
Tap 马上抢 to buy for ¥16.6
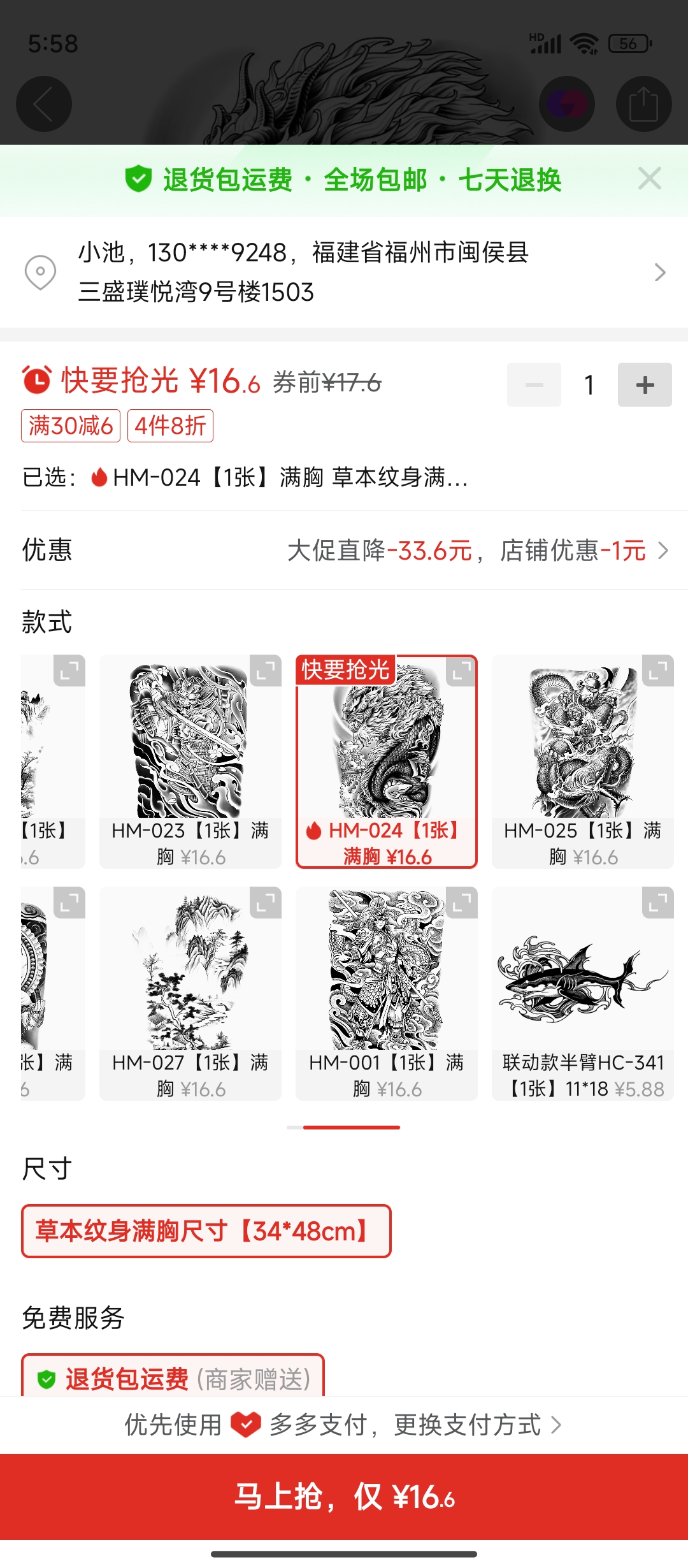click(344, 1497)
